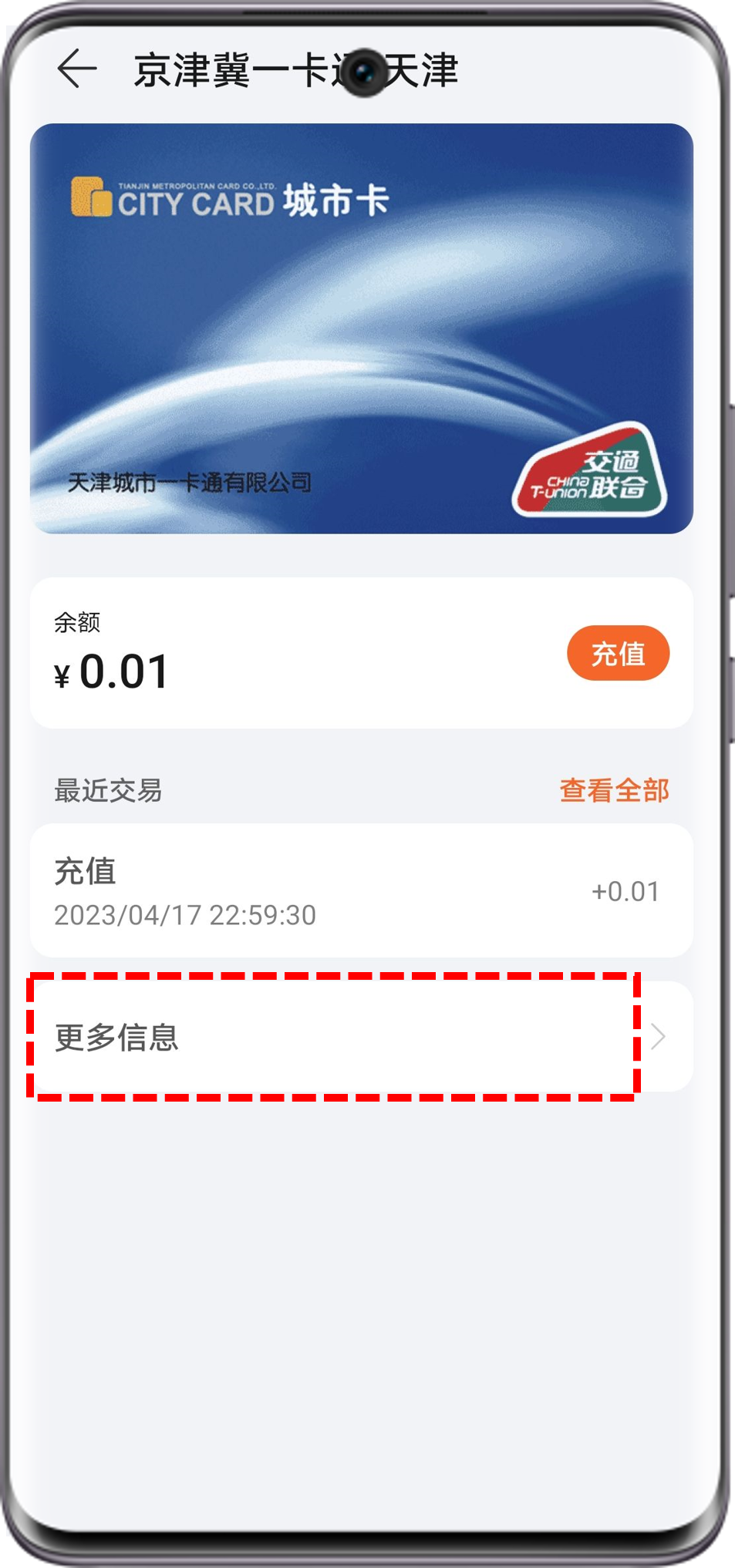Go back using the arrow icon
Viewport: 735px width, 1568px height.
pos(77,69)
